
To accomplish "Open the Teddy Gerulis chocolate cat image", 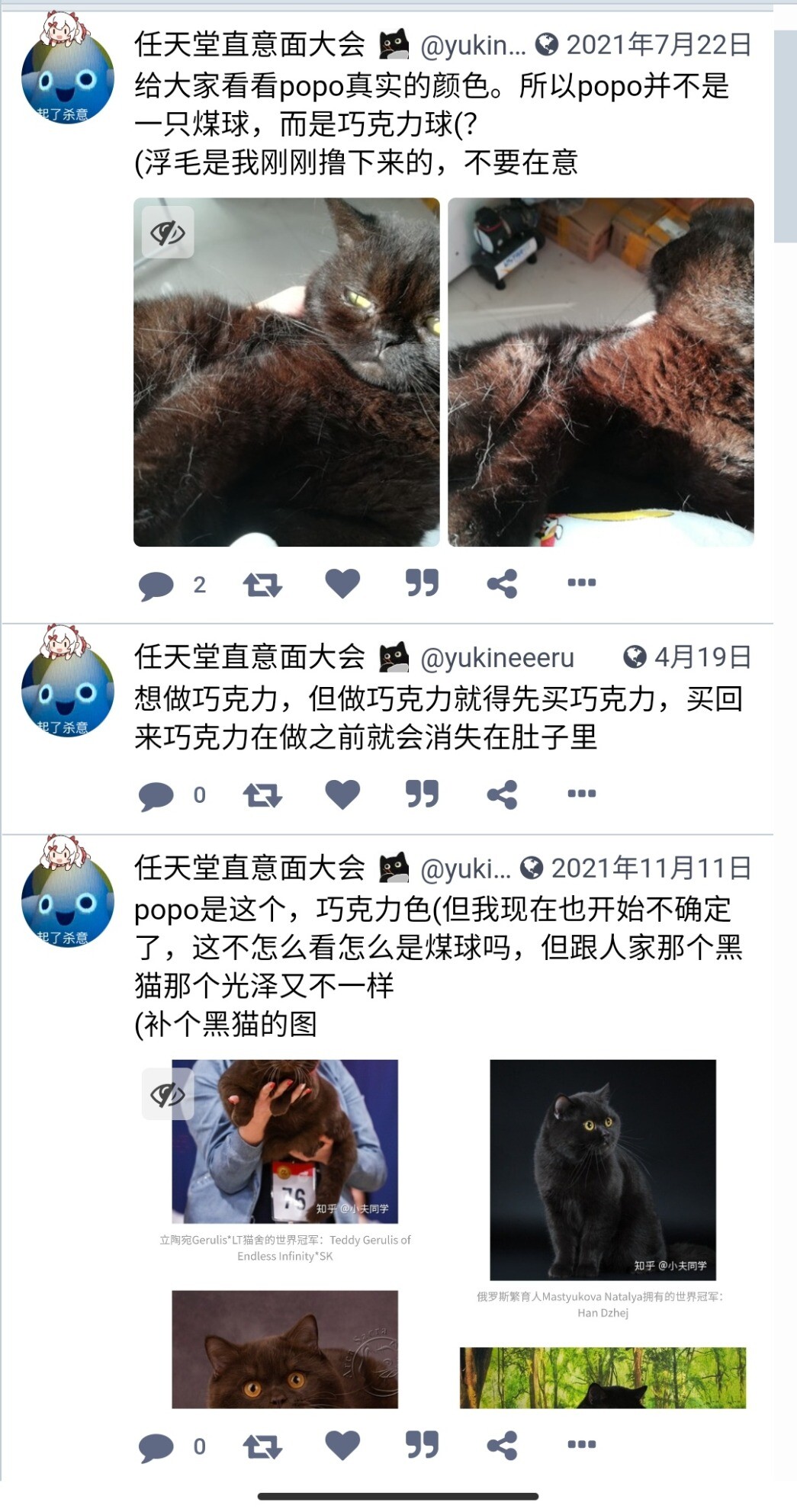I will 285,1141.
